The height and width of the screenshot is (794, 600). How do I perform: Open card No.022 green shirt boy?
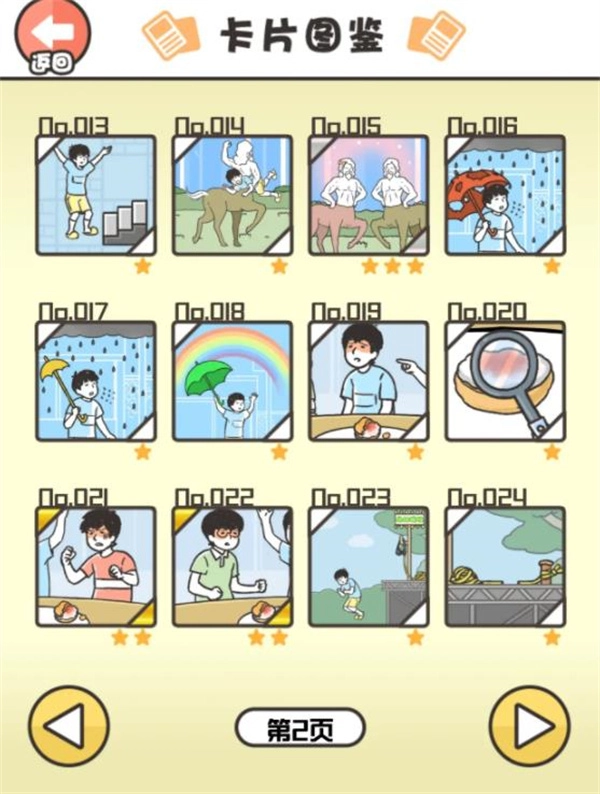coord(232,567)
